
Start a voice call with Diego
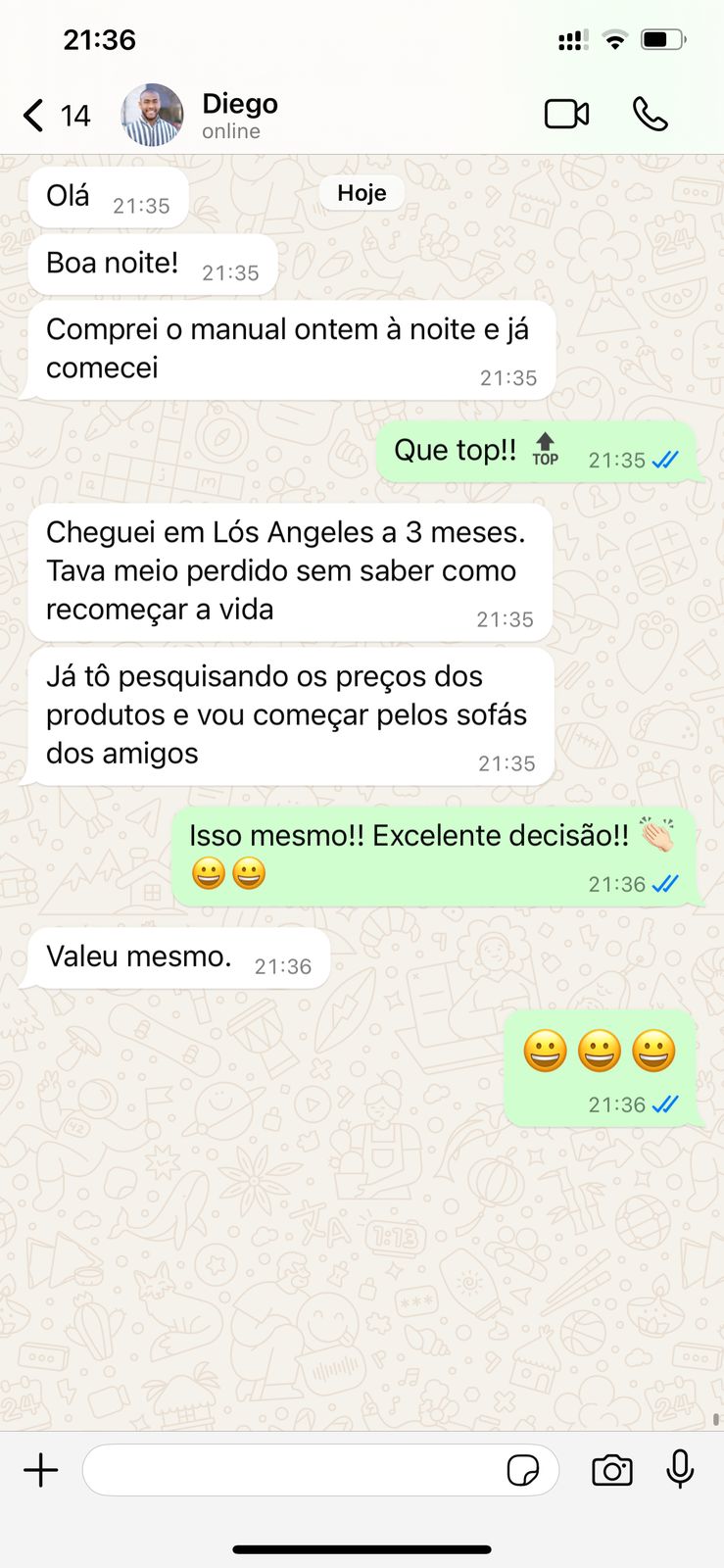click(x=650, y=115)
